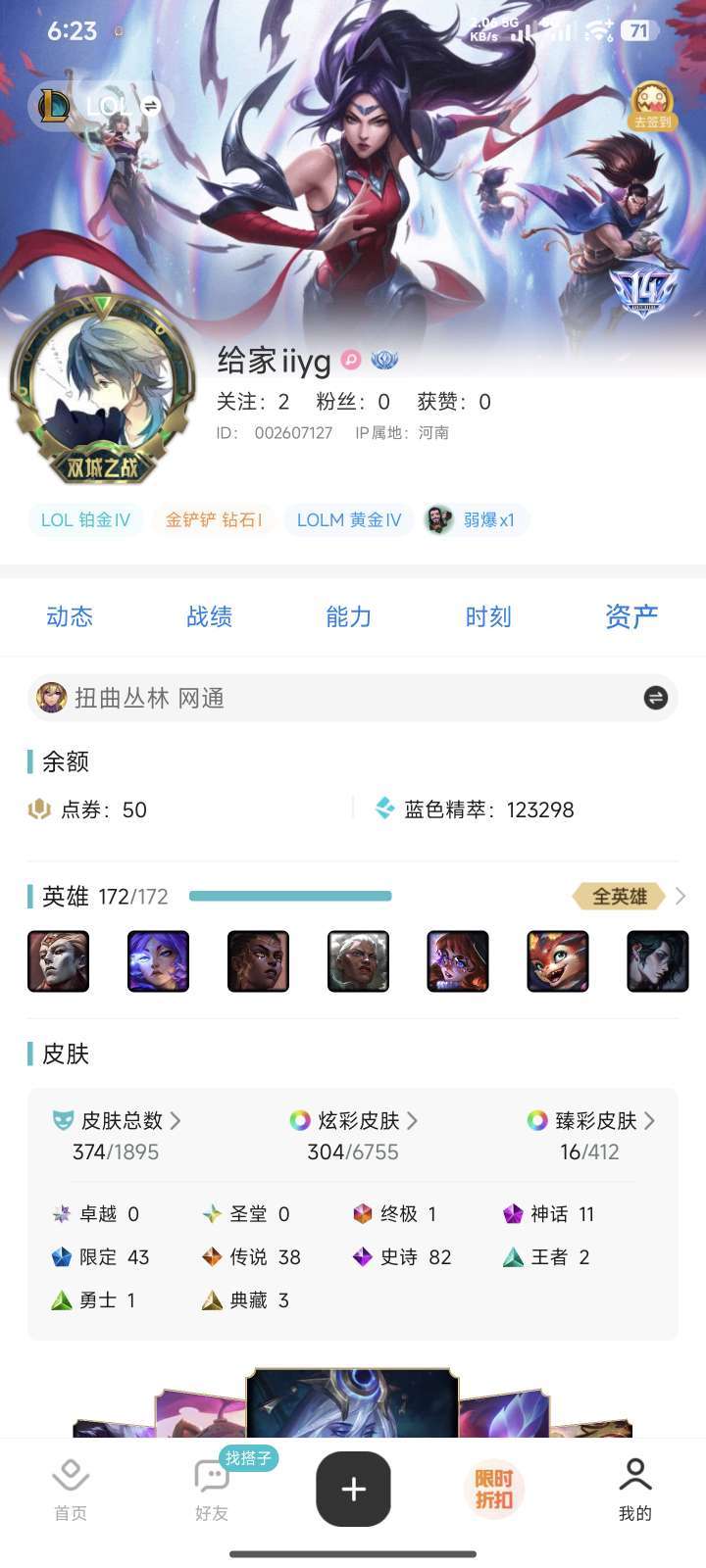Open the 皮肤总数 detail arrow

(179, 1121)
